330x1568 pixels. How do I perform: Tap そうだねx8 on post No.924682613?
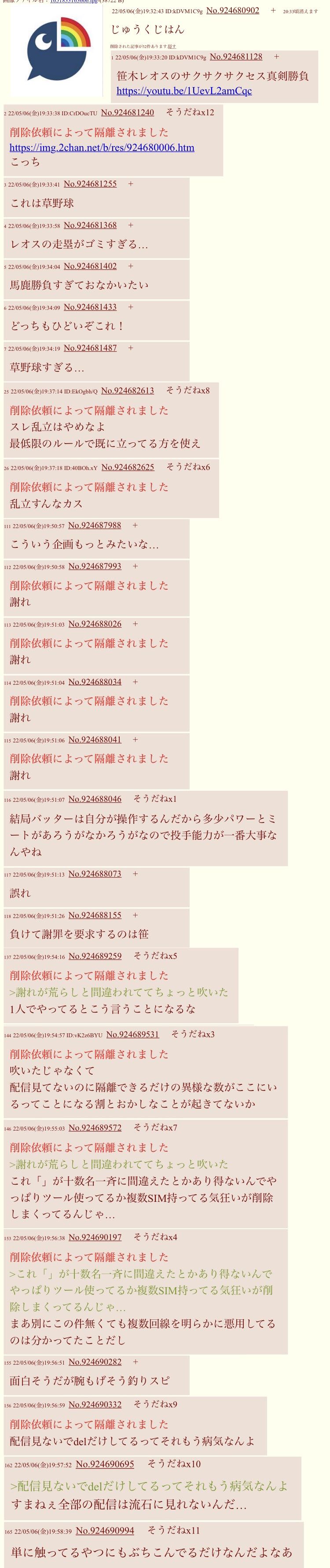(187, 390)
